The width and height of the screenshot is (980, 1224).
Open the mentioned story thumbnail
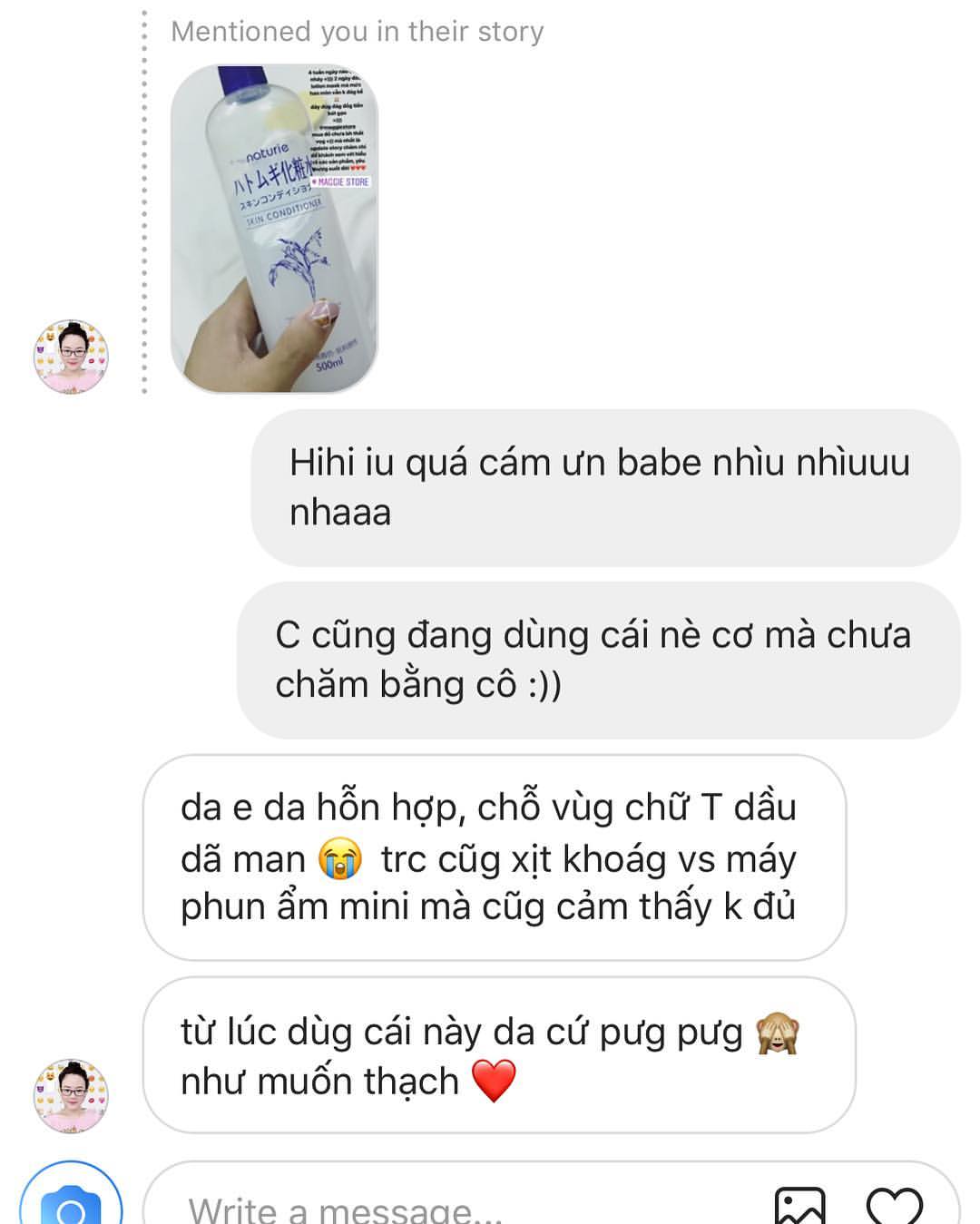pyautogui.click(x=274, y=229)
